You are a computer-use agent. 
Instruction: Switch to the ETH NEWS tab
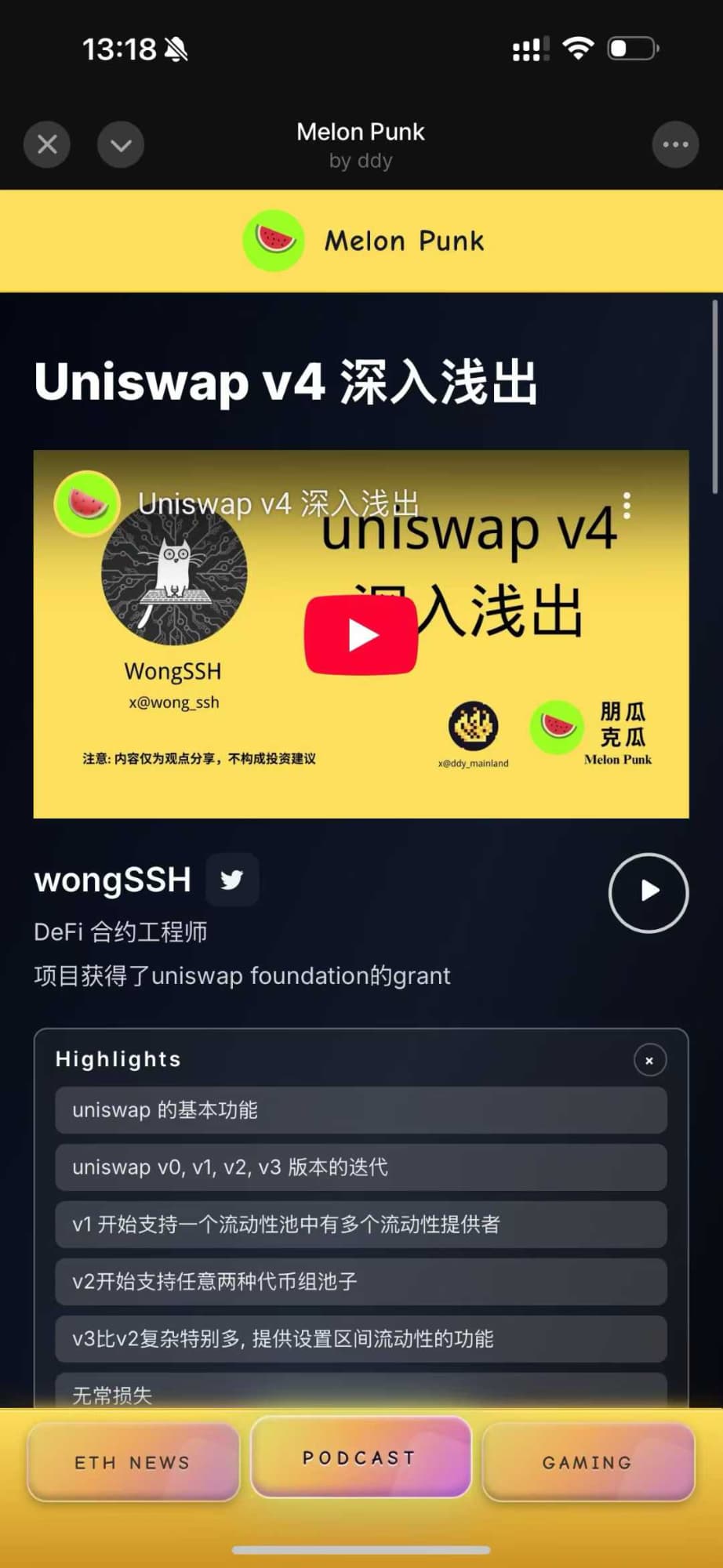[133, 1462]
